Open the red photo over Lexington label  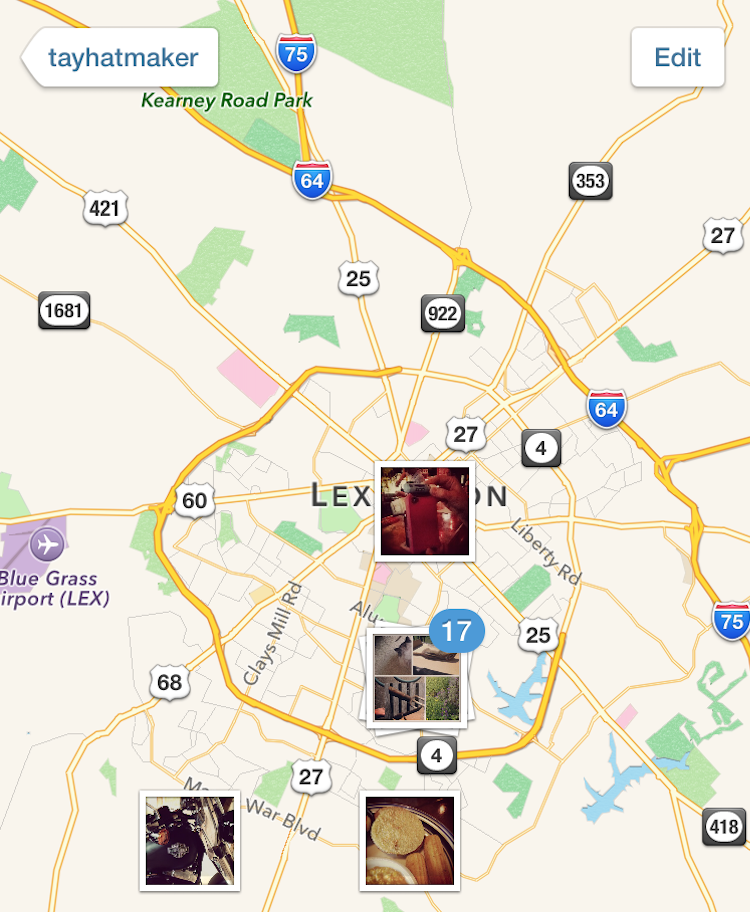tap(424, 511)
